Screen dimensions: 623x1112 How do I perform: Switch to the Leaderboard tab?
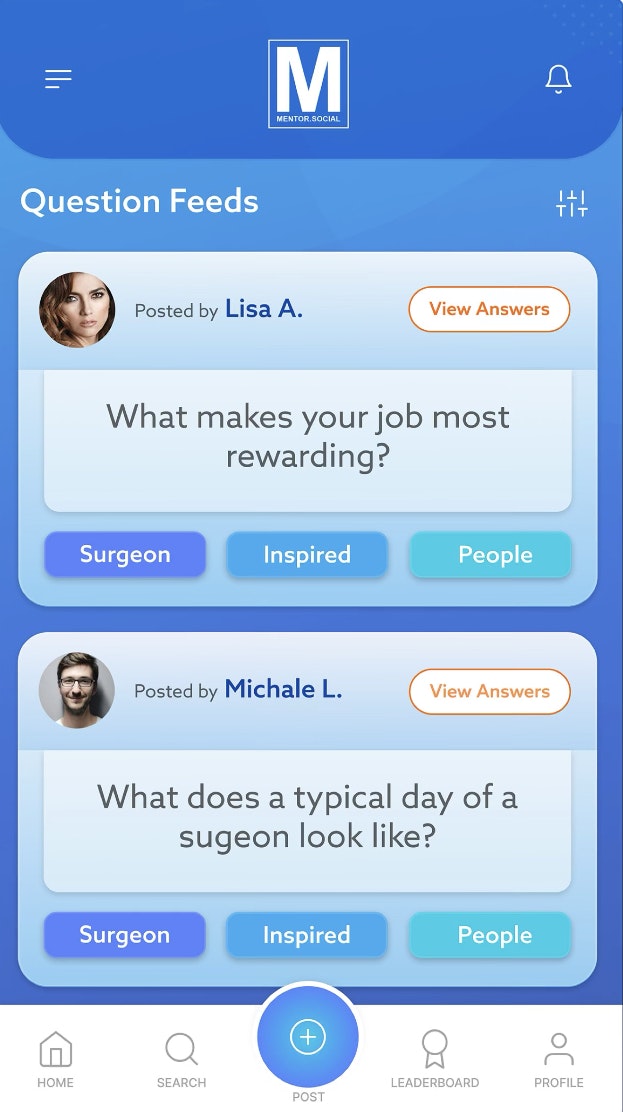pos(434,1060)
